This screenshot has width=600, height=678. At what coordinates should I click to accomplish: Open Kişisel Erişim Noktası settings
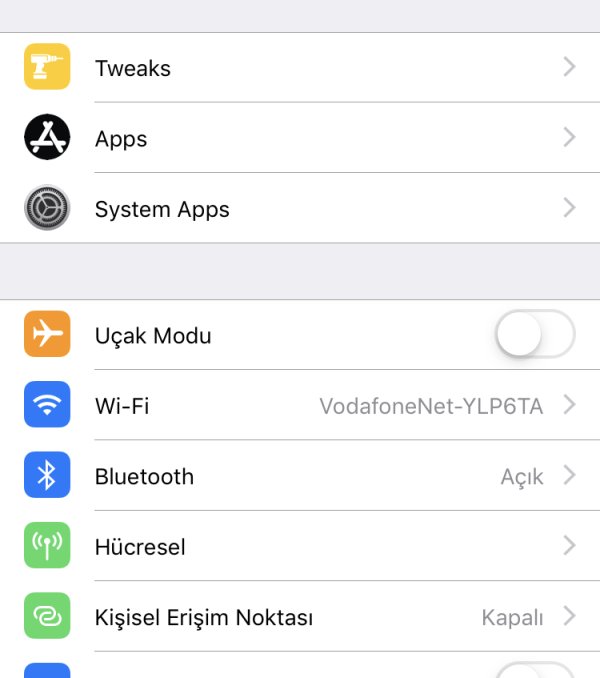(300, 617)
